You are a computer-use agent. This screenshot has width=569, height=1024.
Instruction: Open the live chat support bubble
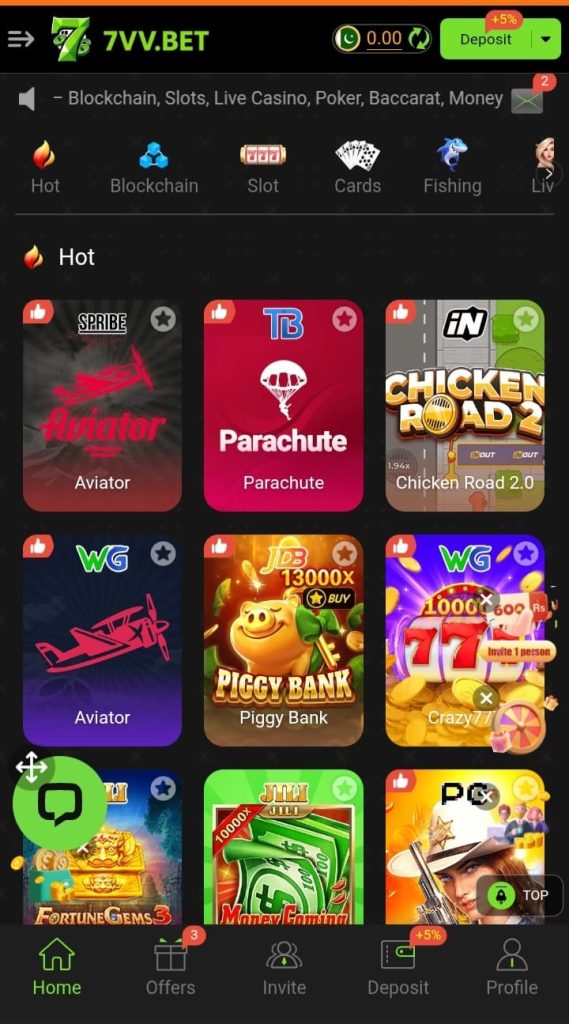tap(59, 803)
